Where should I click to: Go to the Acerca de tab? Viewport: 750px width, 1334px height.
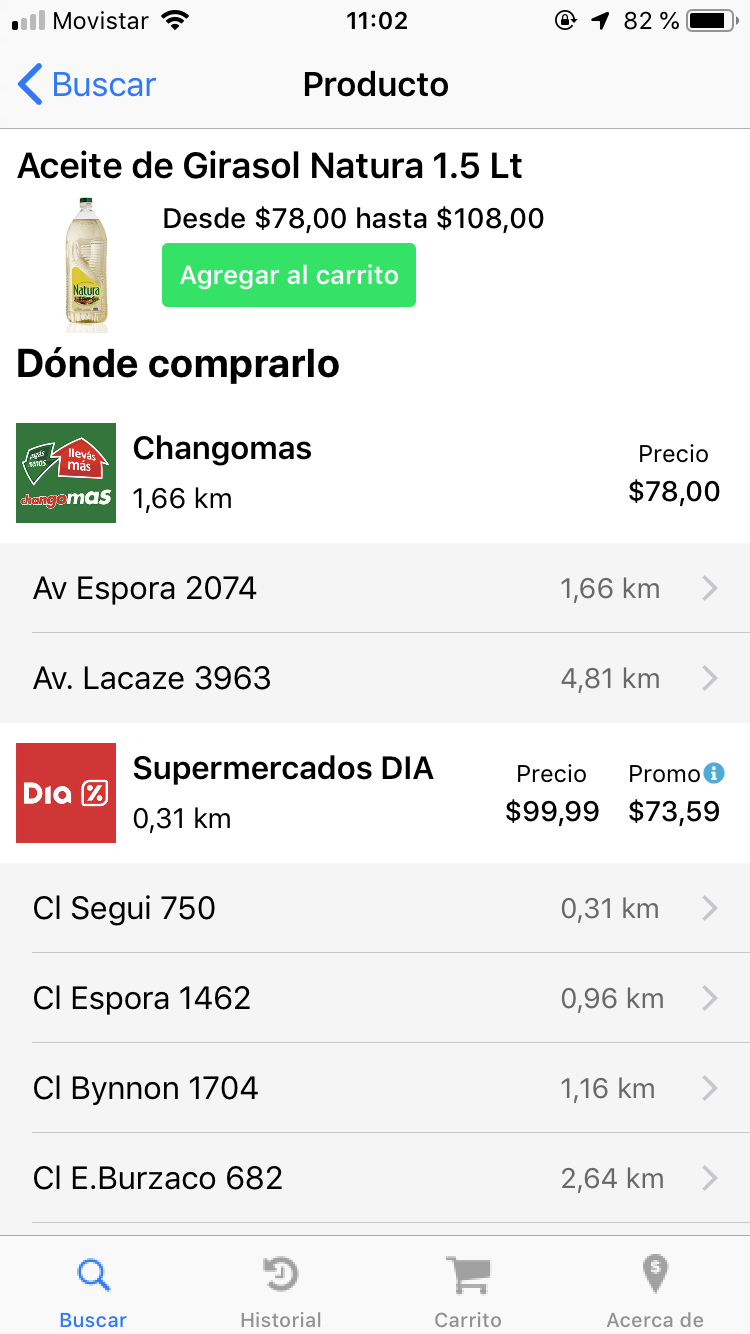click(x=655, y=1291)
